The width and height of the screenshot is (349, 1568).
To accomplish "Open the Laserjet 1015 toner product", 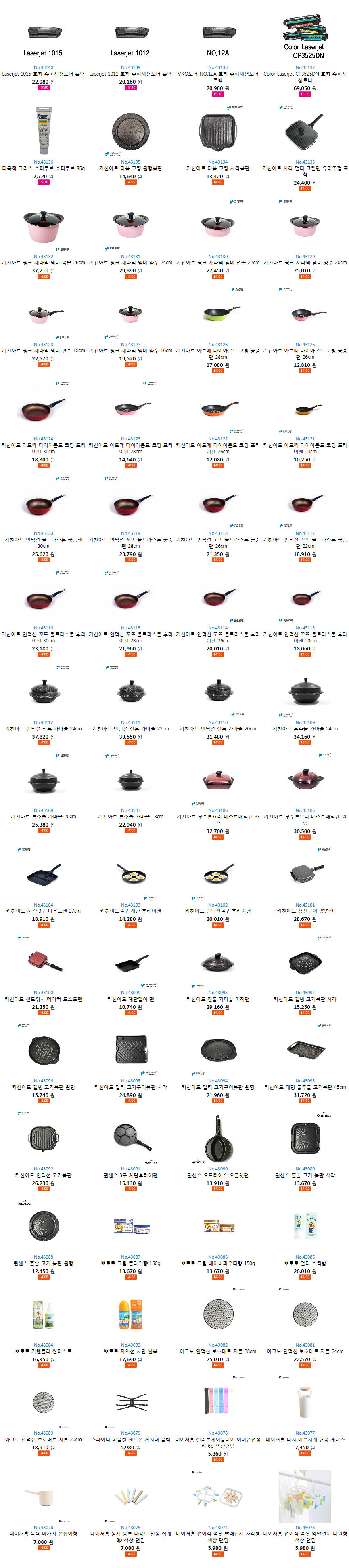I will [43, 74].
